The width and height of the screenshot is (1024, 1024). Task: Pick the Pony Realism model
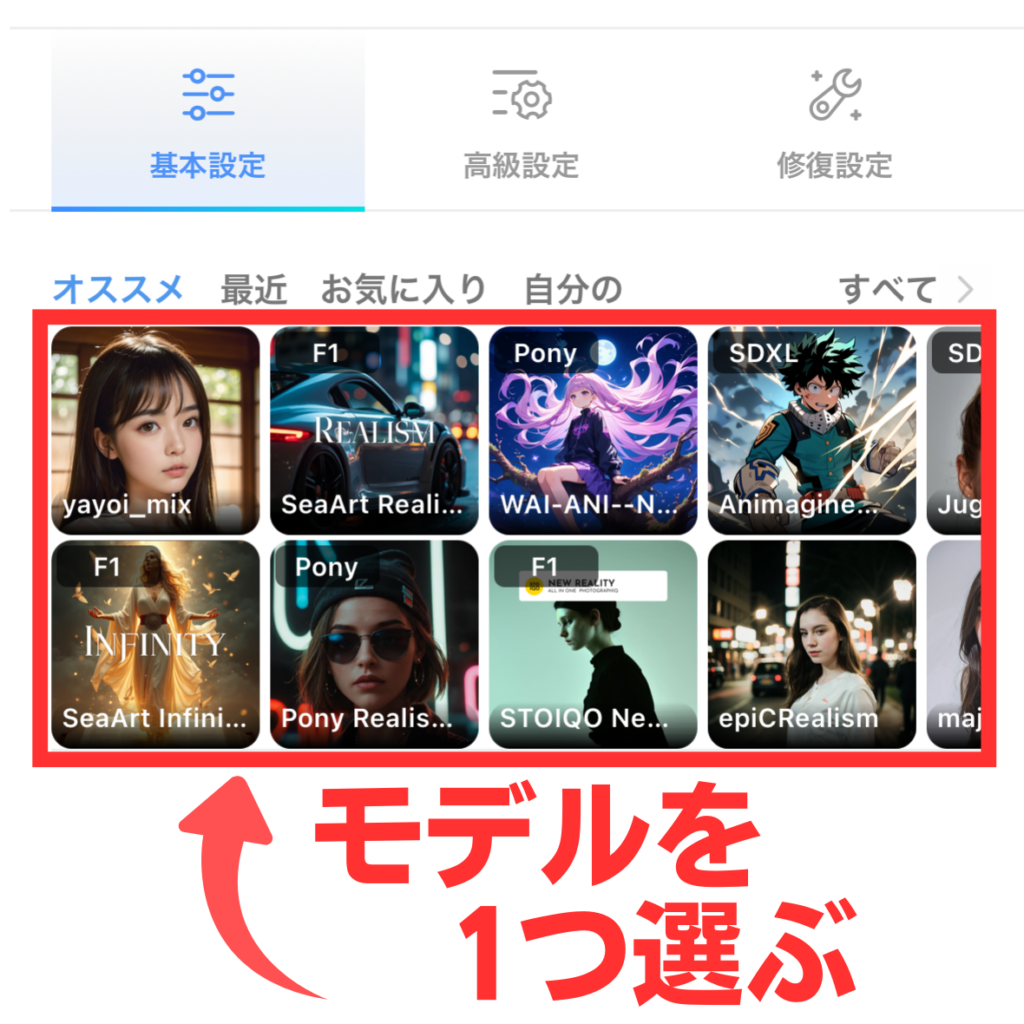click(374, 644)
